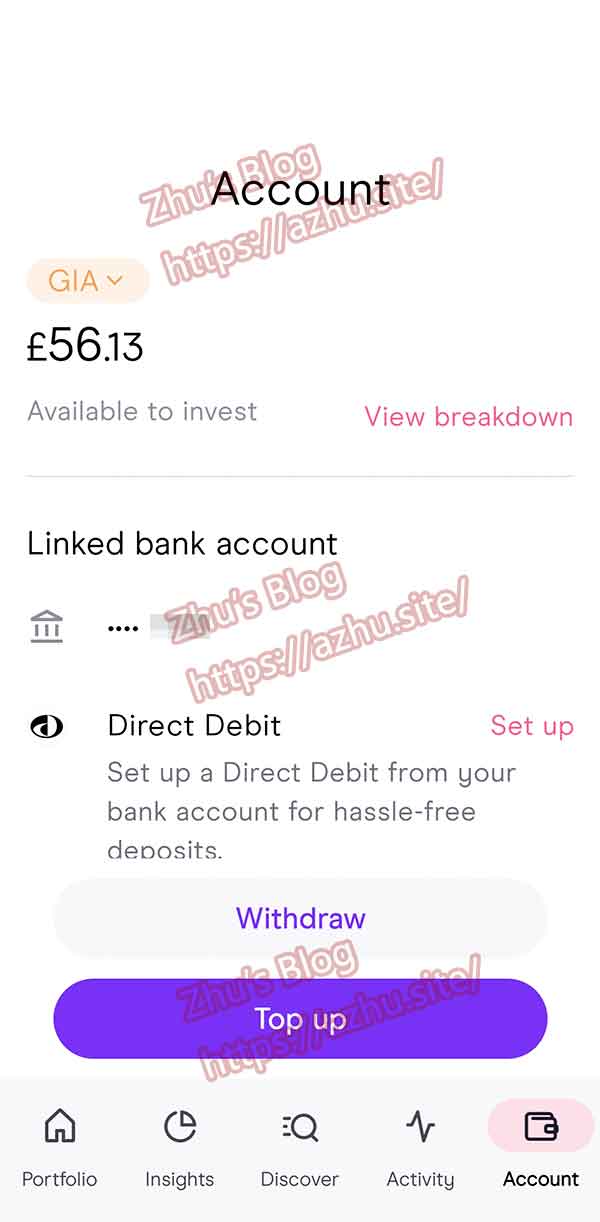Open the Discover tab
The height and width of the screenshot is (1222, 600).
pos(300,1148)
